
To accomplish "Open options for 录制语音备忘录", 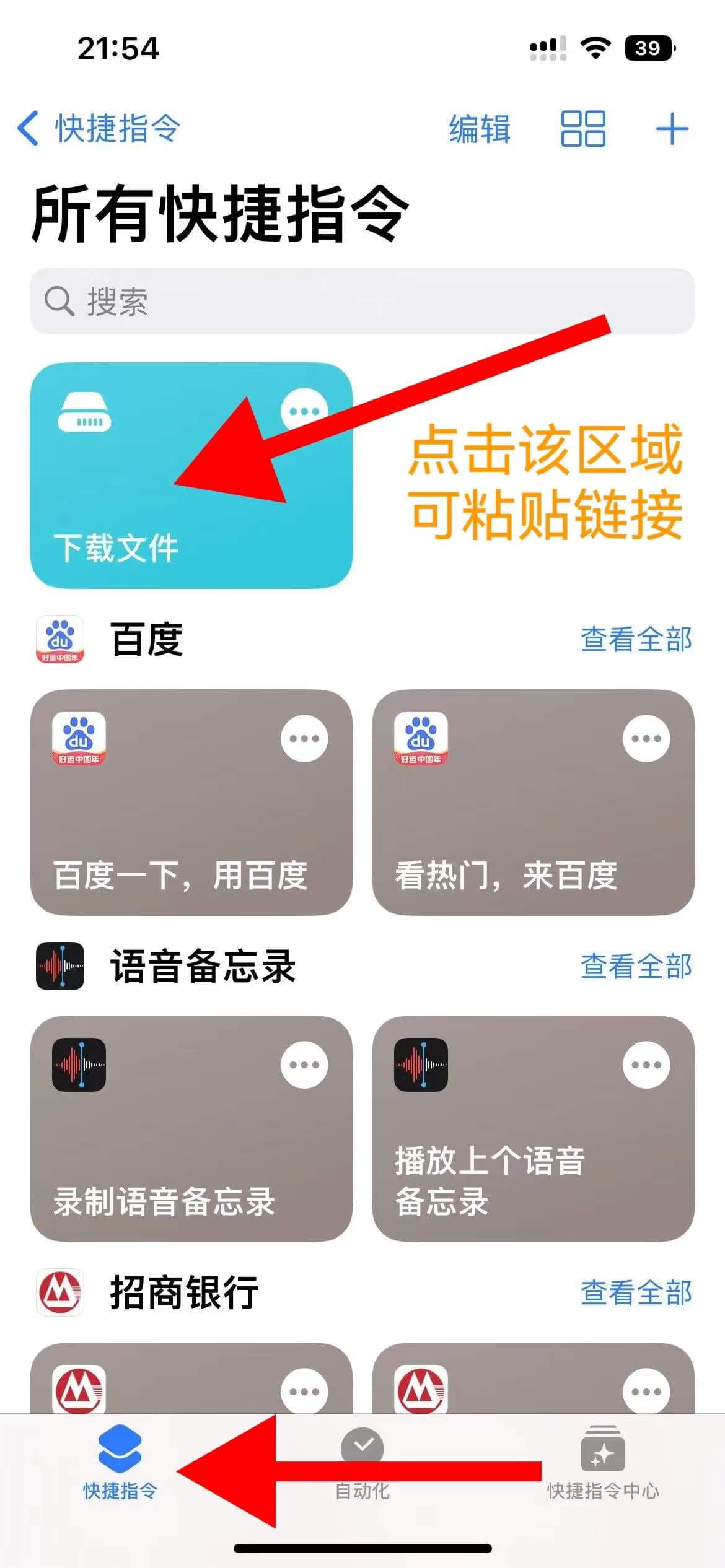I will click(x=304, y=1065).
